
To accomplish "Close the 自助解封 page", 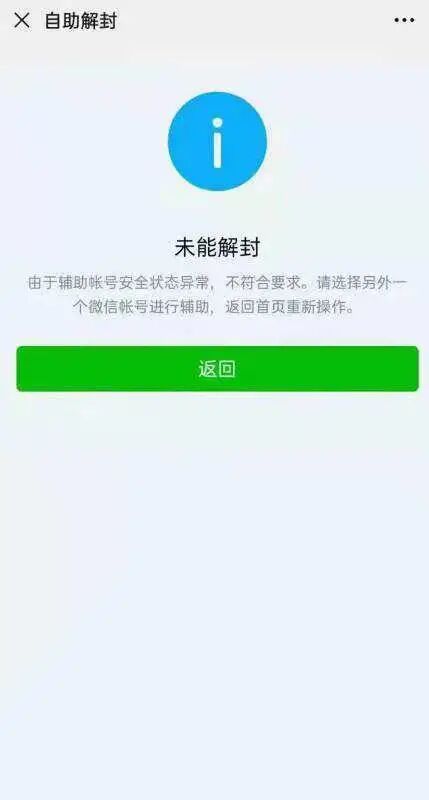I will [21, 20].
